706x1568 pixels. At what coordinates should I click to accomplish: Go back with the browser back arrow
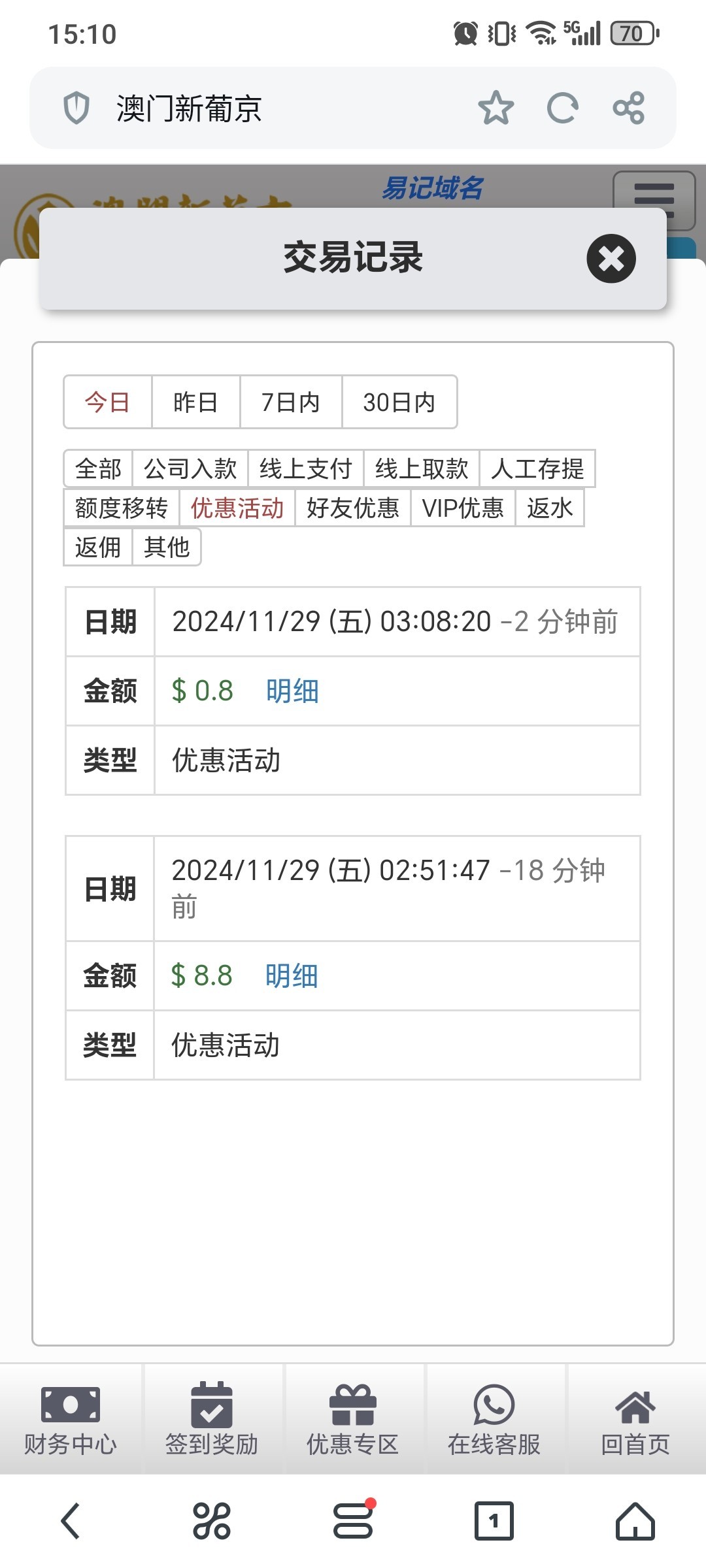[71, 1521]
